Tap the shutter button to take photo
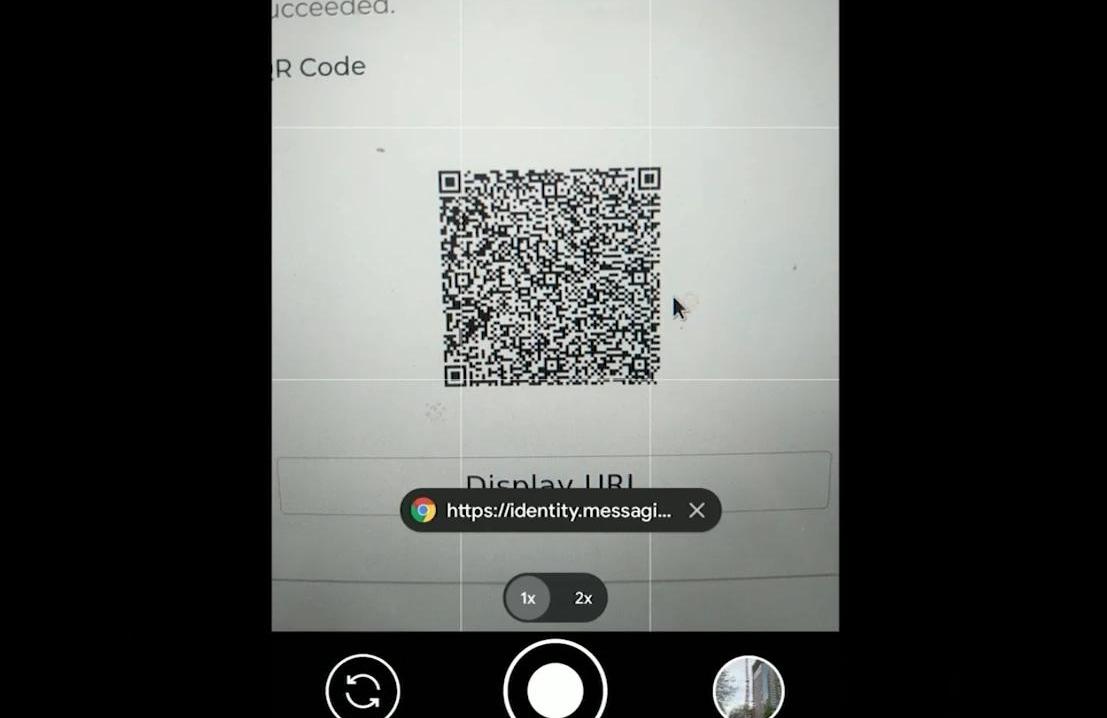The width and height of the screenshot is (1107, 718). point(555,688)
